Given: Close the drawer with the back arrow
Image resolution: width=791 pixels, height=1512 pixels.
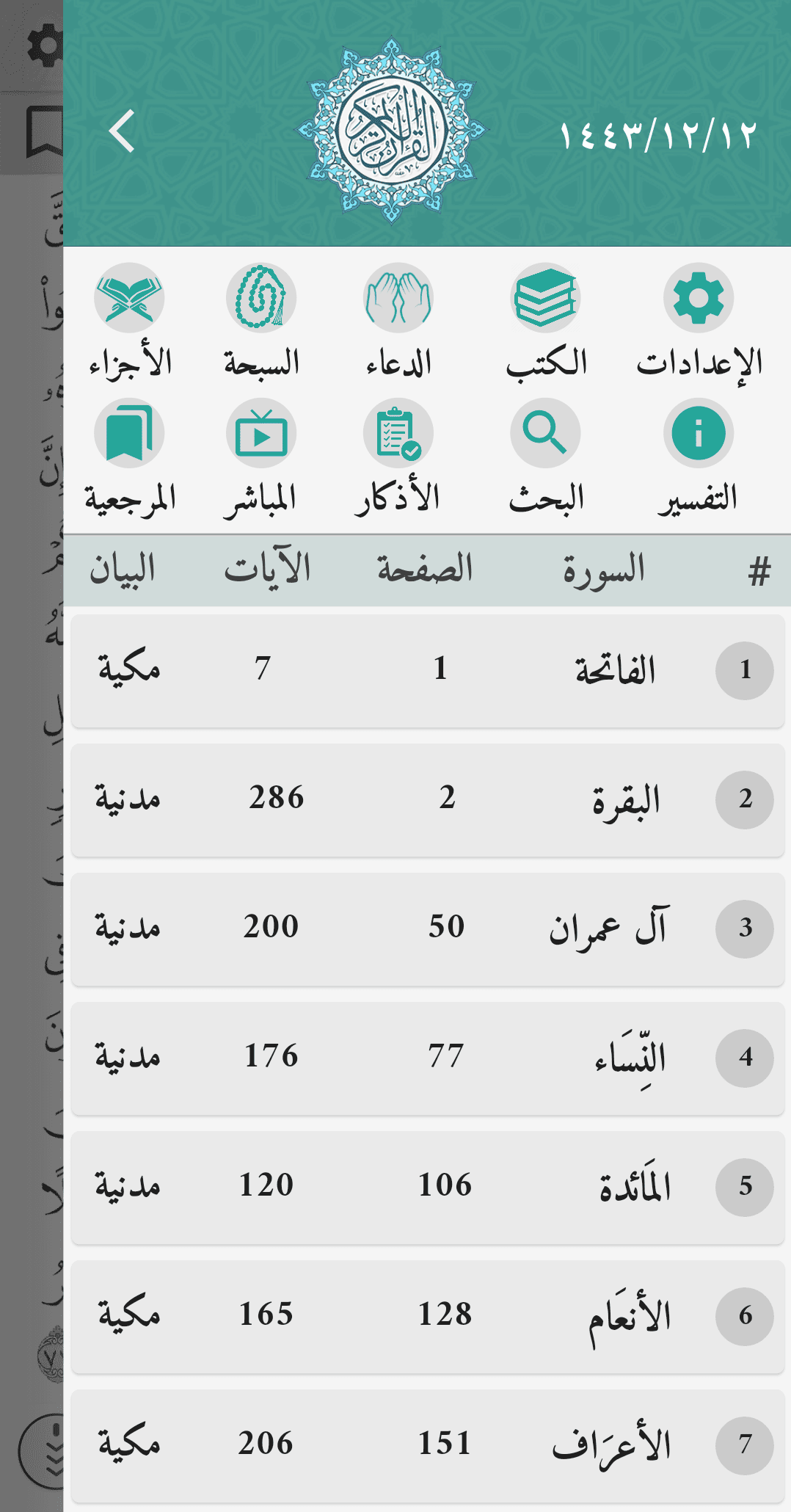Looking at the screenshot, I should click(122, 131).
